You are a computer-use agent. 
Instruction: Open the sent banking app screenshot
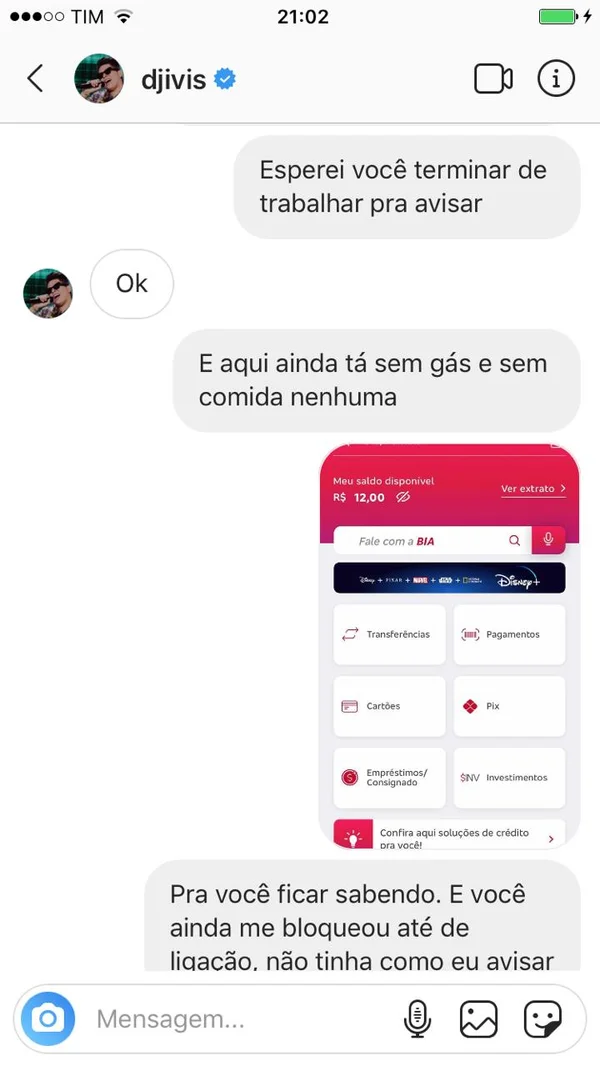(x=449, y=647)
